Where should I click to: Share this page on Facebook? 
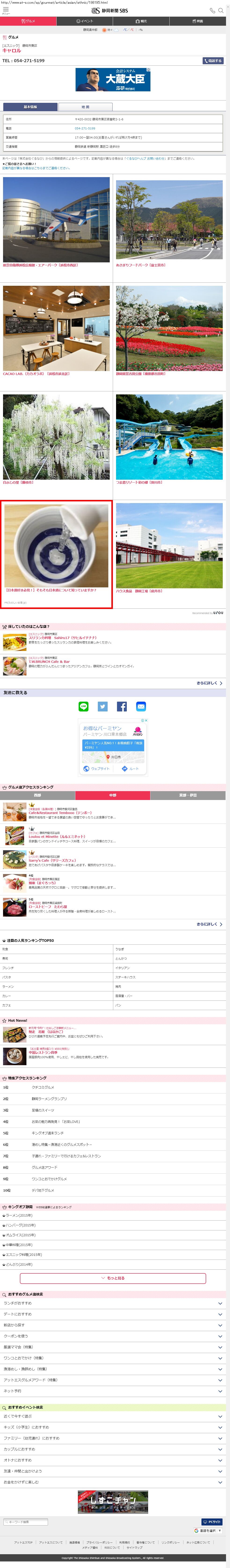click(122, 706)
